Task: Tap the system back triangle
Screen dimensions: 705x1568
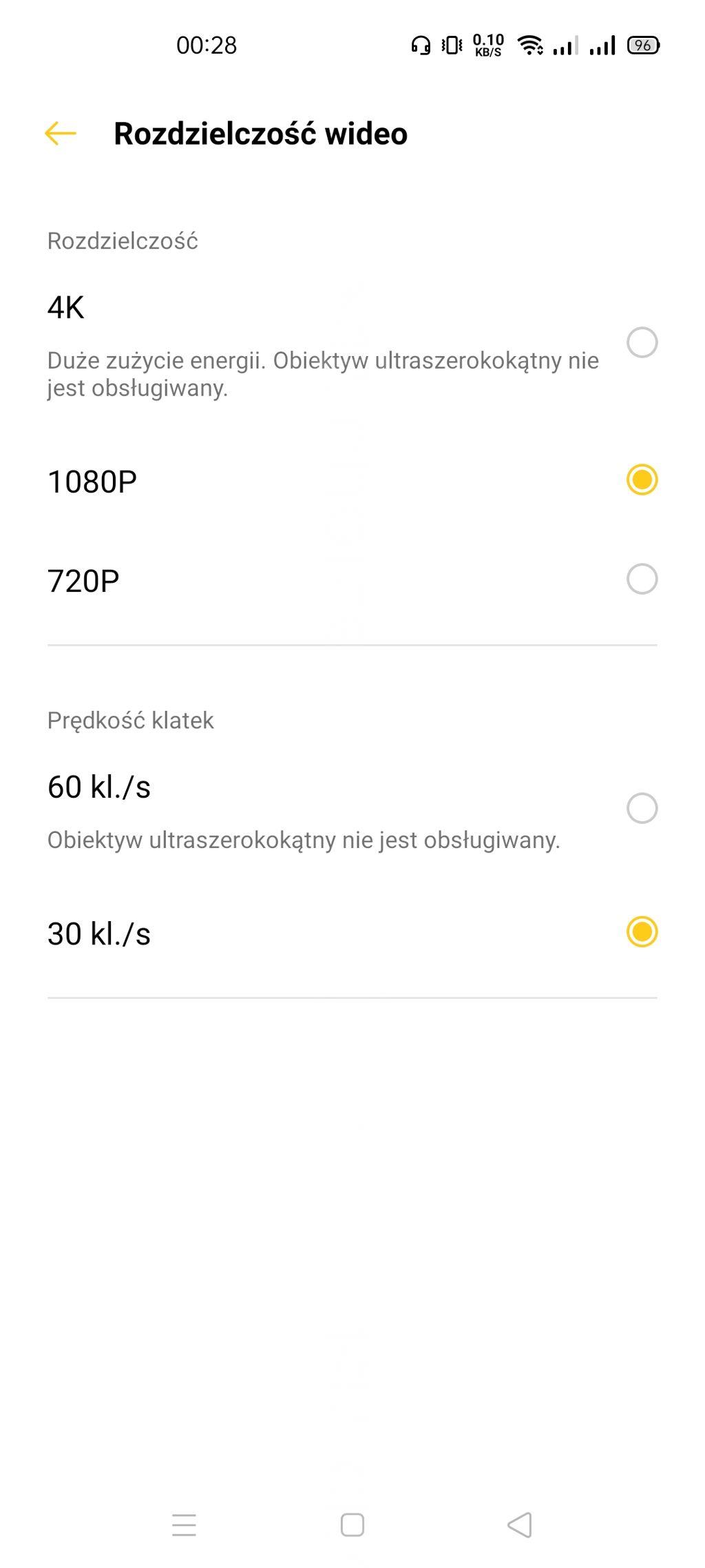Action: pos(520,1525)
